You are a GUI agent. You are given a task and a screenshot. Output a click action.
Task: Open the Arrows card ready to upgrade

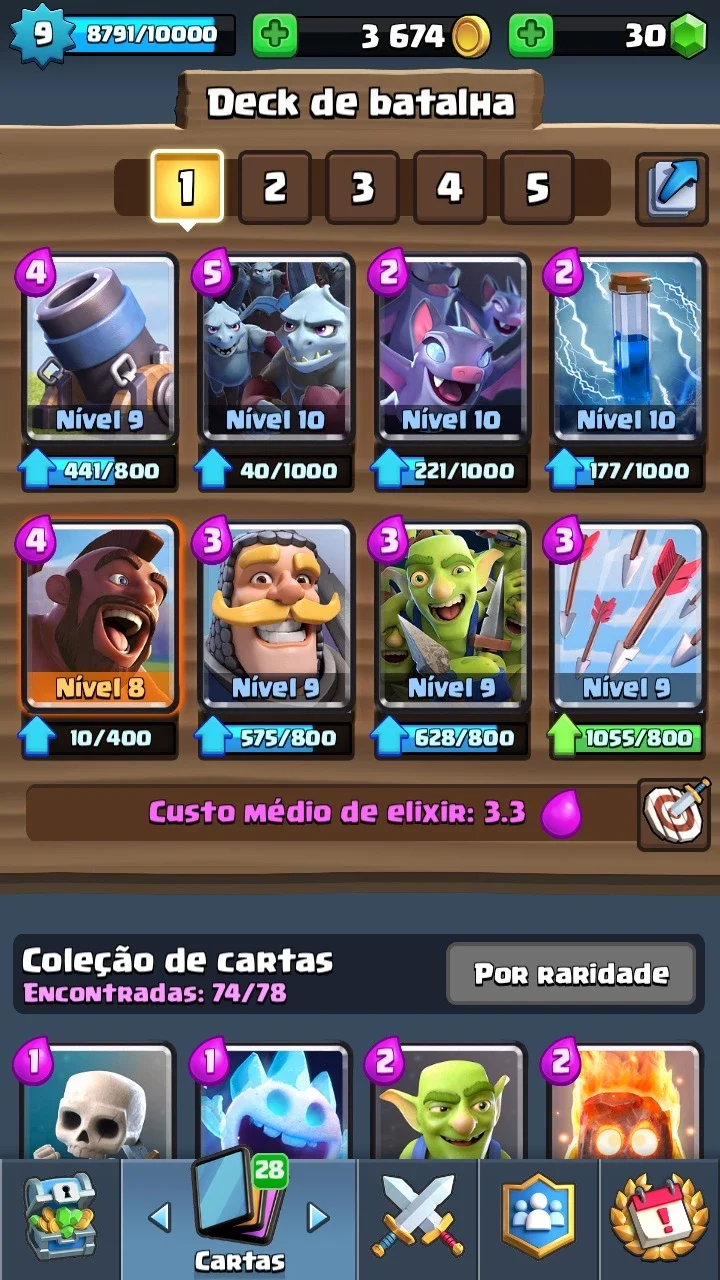coord(627,616)
